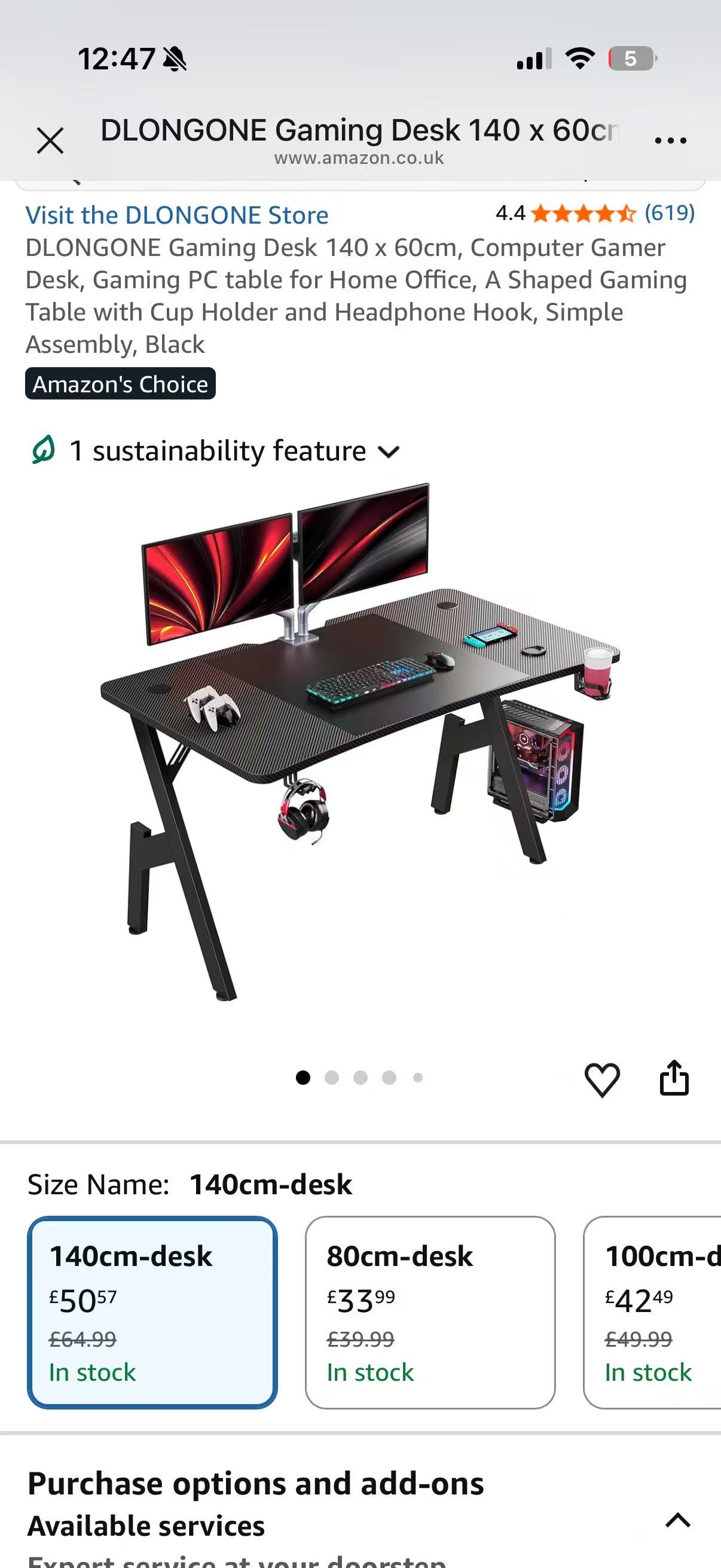Open the gaming desk product image
Screen dimensions: 721x1568
[x=360, y=740]
